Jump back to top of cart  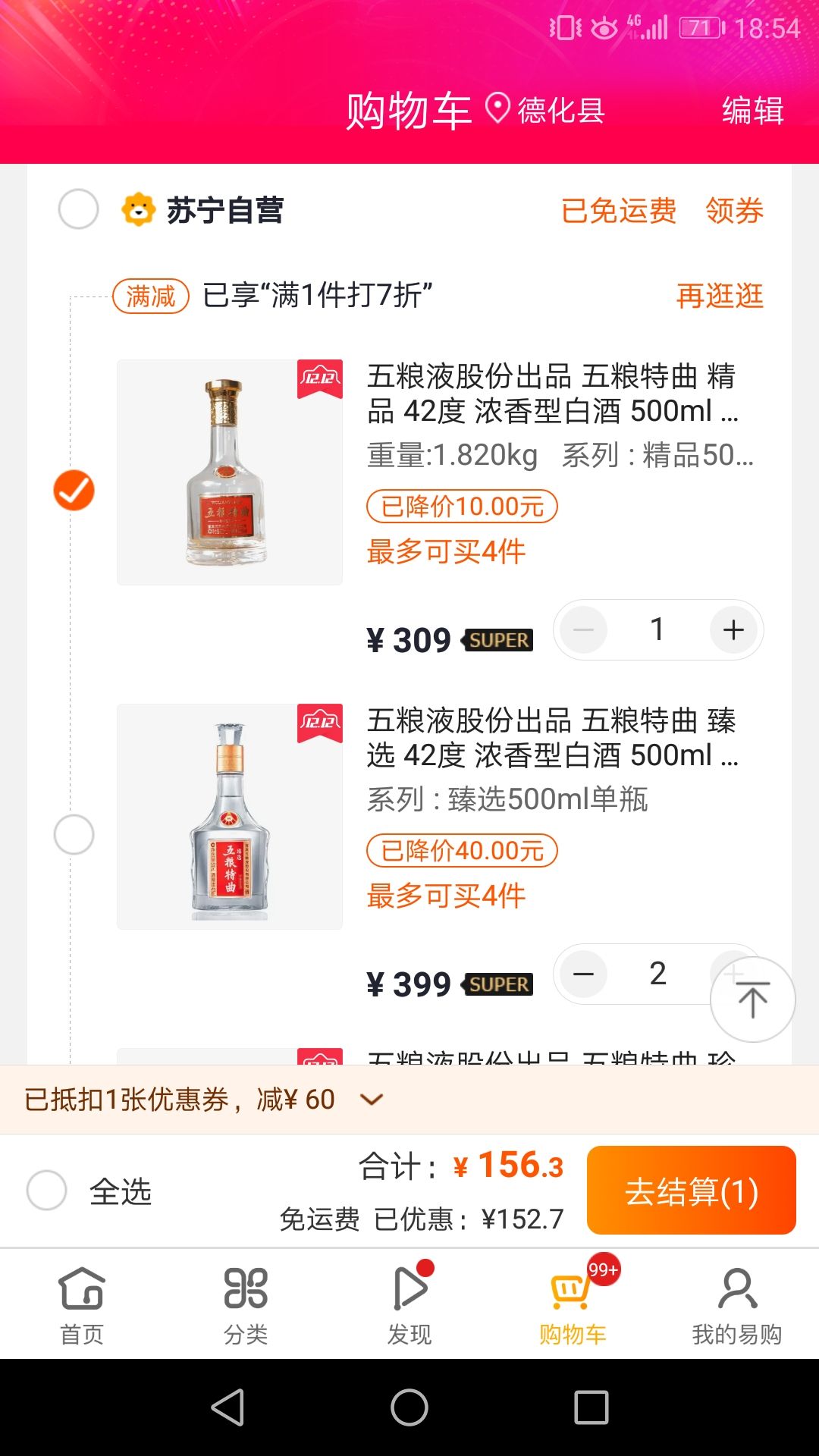tap(752, 999)
